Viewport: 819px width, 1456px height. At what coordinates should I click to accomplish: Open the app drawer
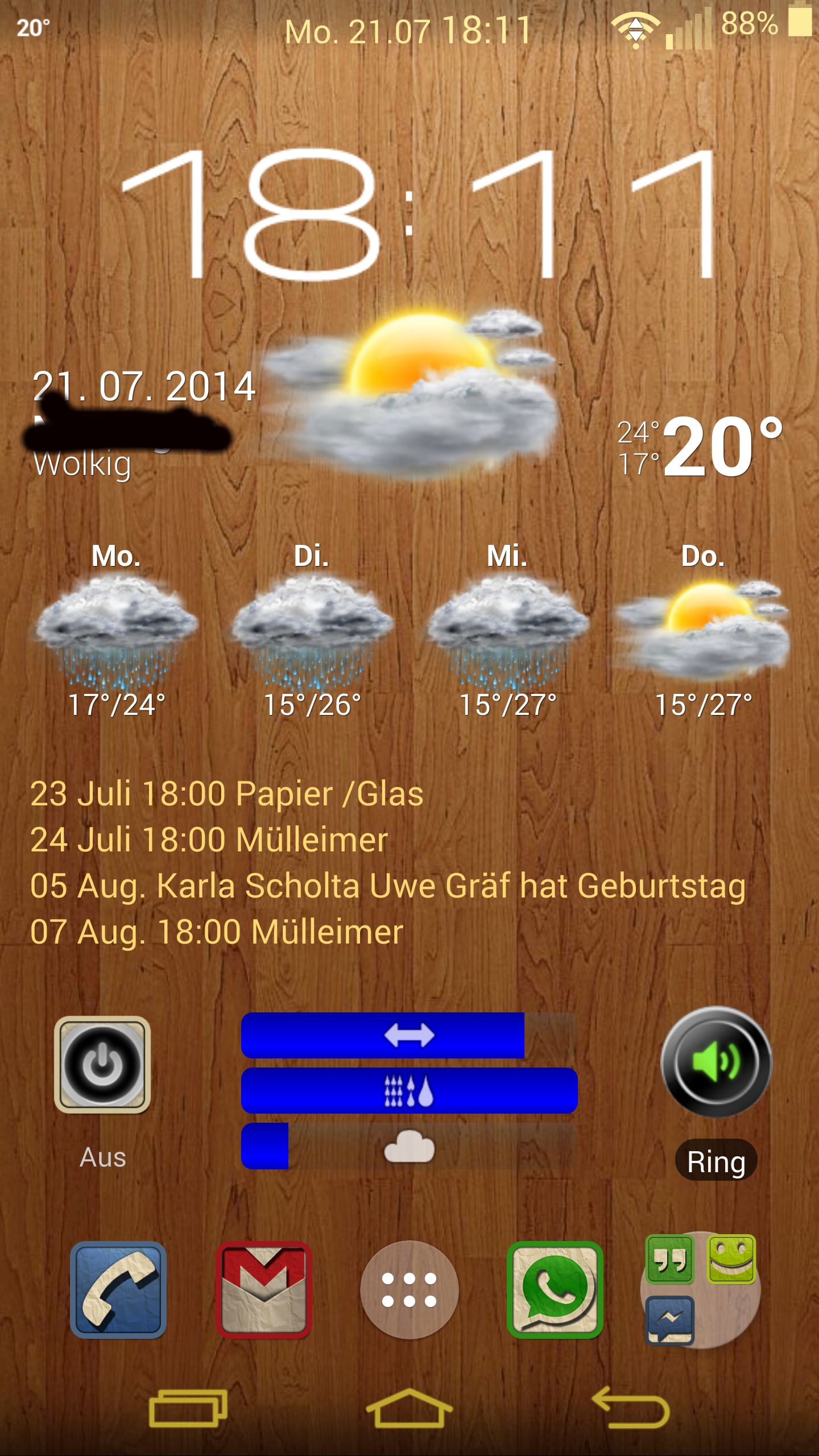point(409,1289)
